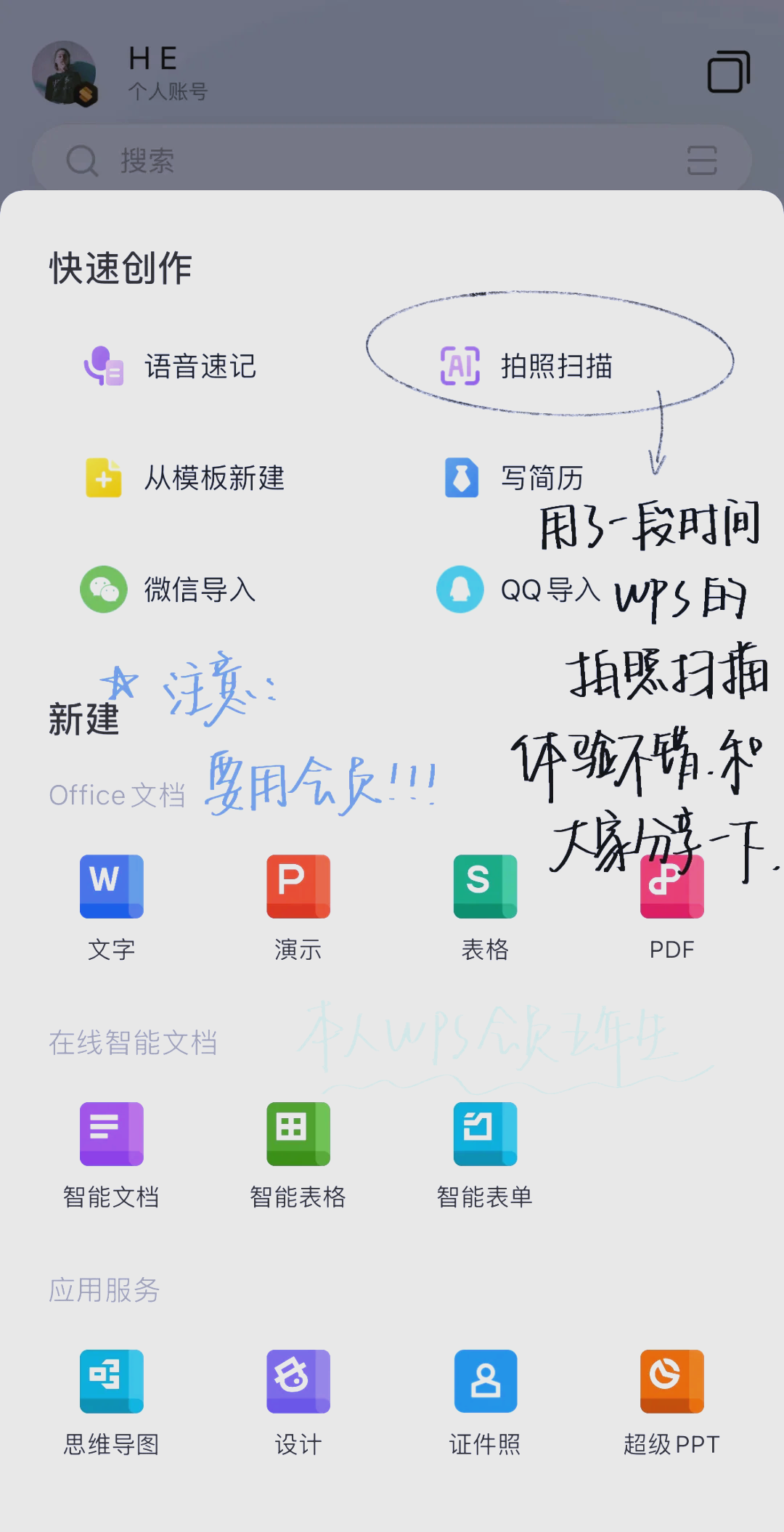Open the multi-window switcher top right
The height and width of the screenshot is (1532, 784).
pos(730,71)
